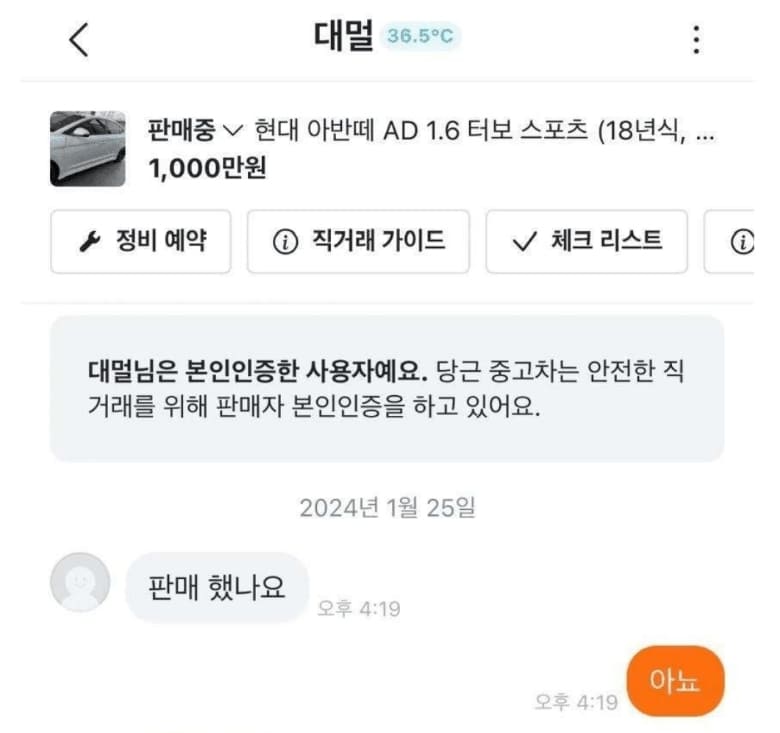The width and height of the screenshot is (780, 733).
Task: Tap the 정비 예약 button
Action: [140, 241]
